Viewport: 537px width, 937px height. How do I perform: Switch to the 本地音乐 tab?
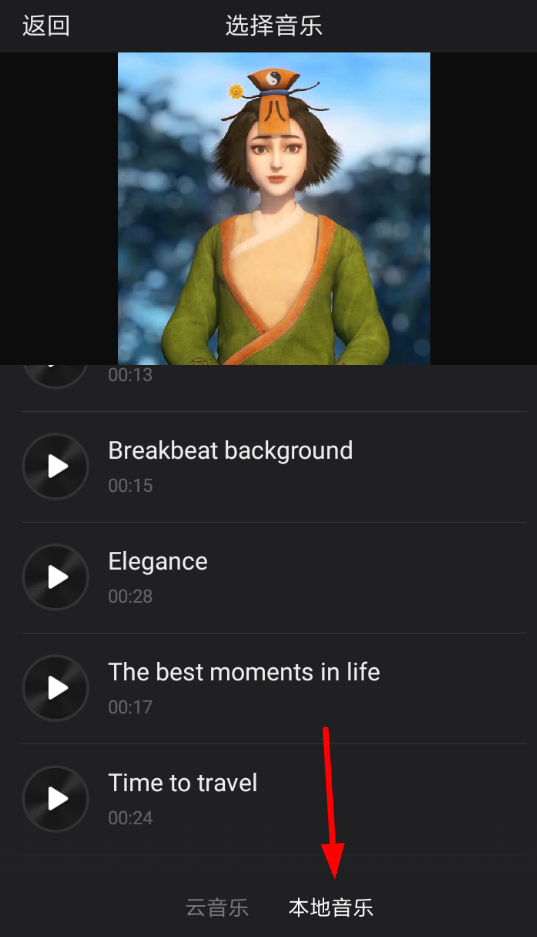pos(331,907)
